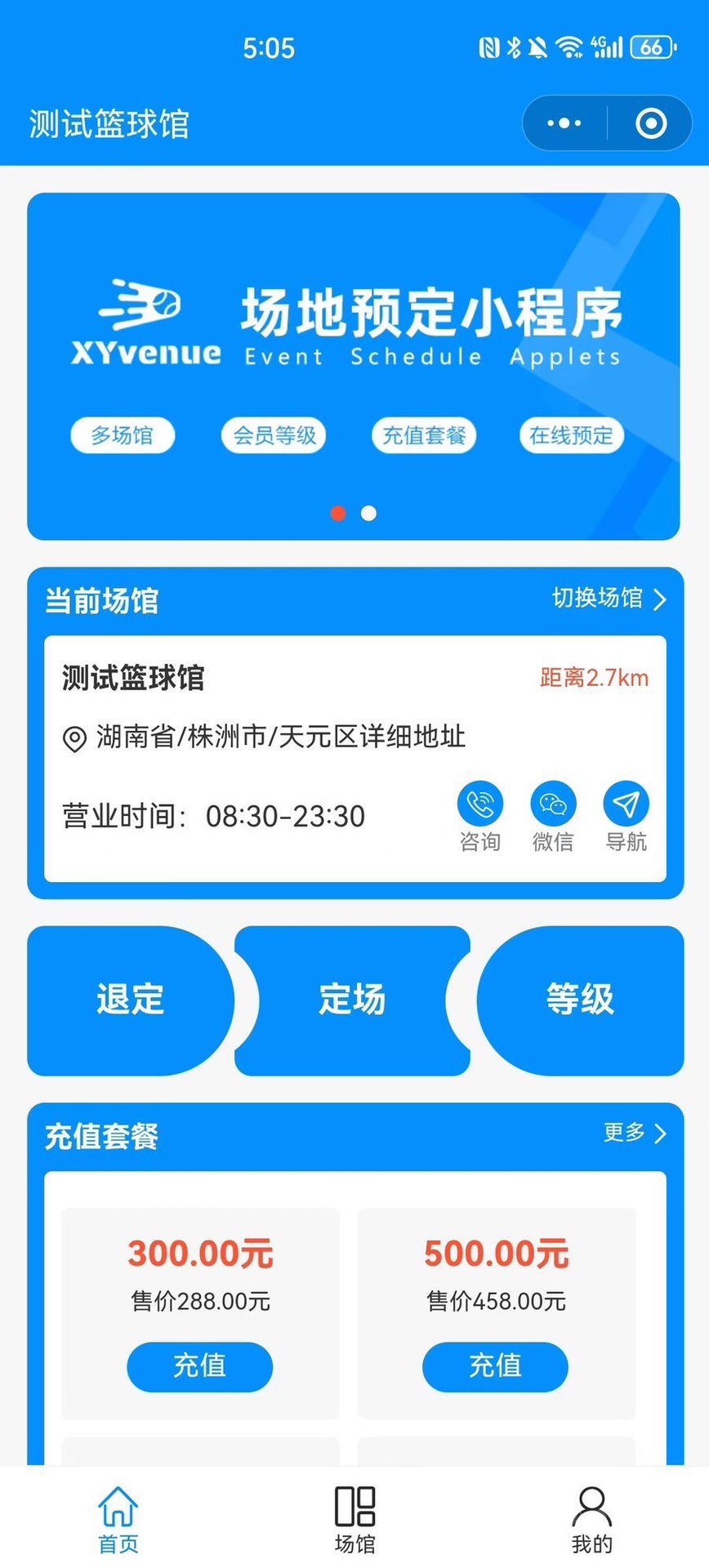Switch to the 场馆 tab
The height and width of the screenshot is (1568, 709).
pos(354,1519)
